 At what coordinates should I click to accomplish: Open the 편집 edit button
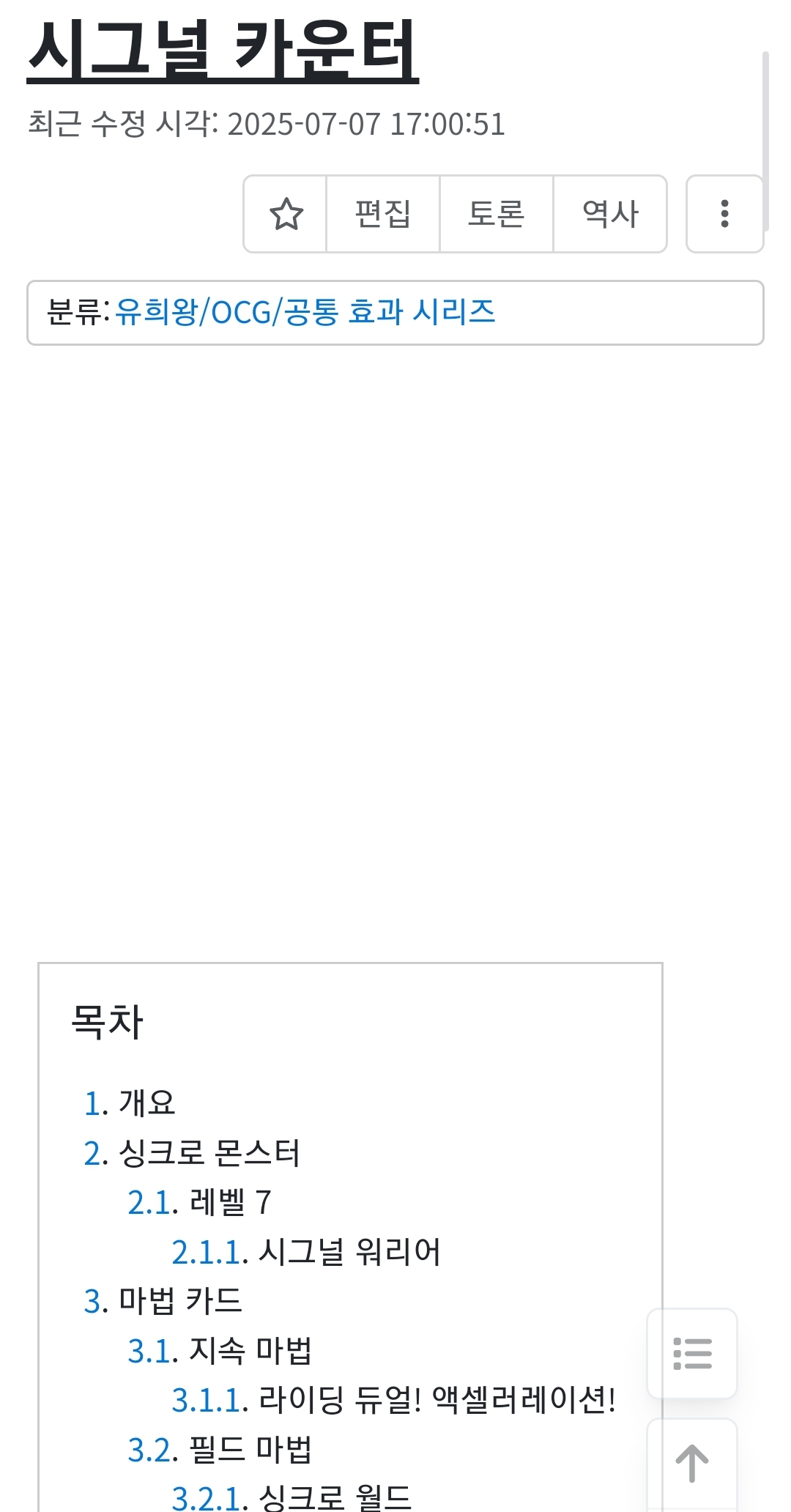click(383, 214)
